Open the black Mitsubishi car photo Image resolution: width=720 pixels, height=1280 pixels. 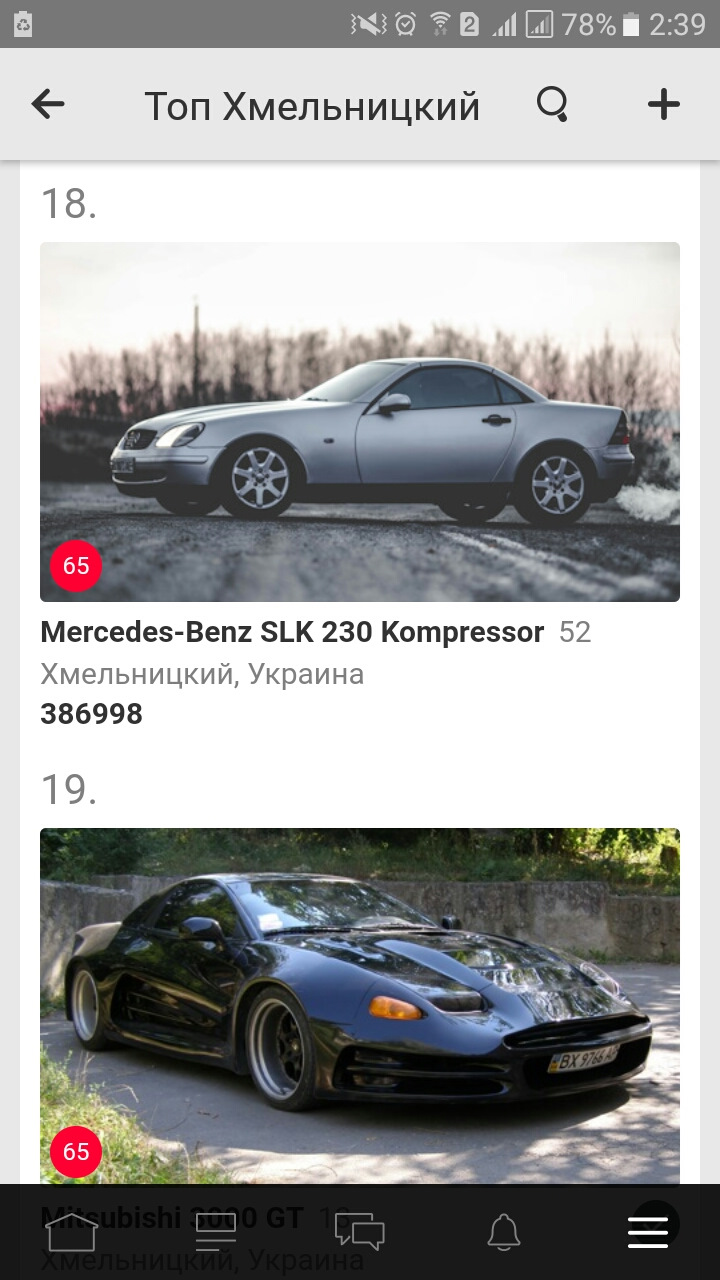(360, 1006)
